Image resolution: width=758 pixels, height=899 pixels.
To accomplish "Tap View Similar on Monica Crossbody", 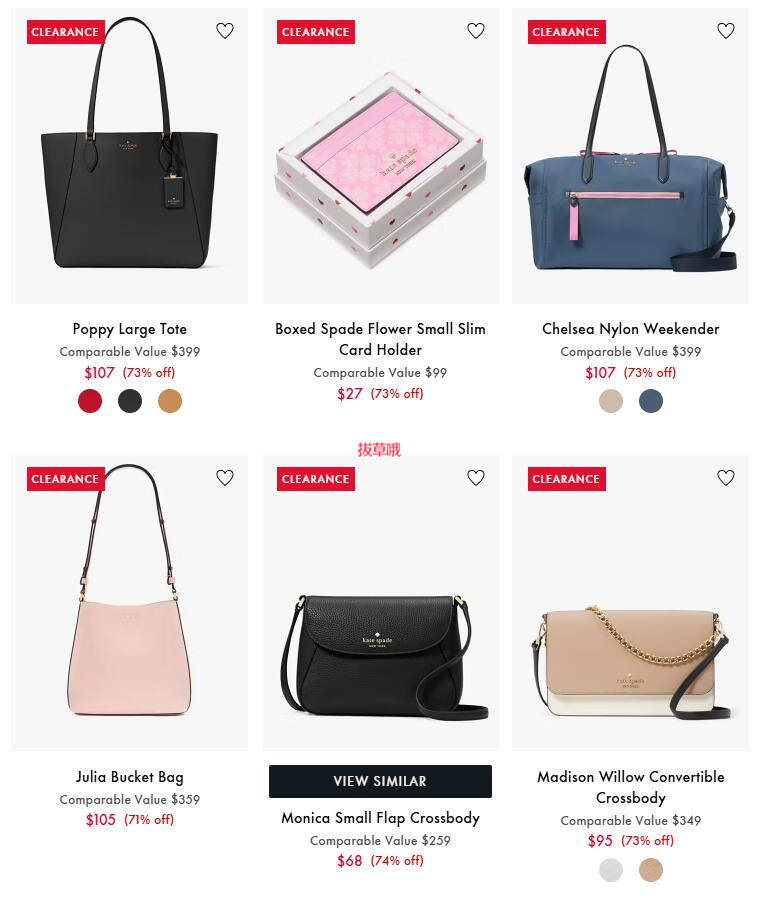I will tap(380, 781).
